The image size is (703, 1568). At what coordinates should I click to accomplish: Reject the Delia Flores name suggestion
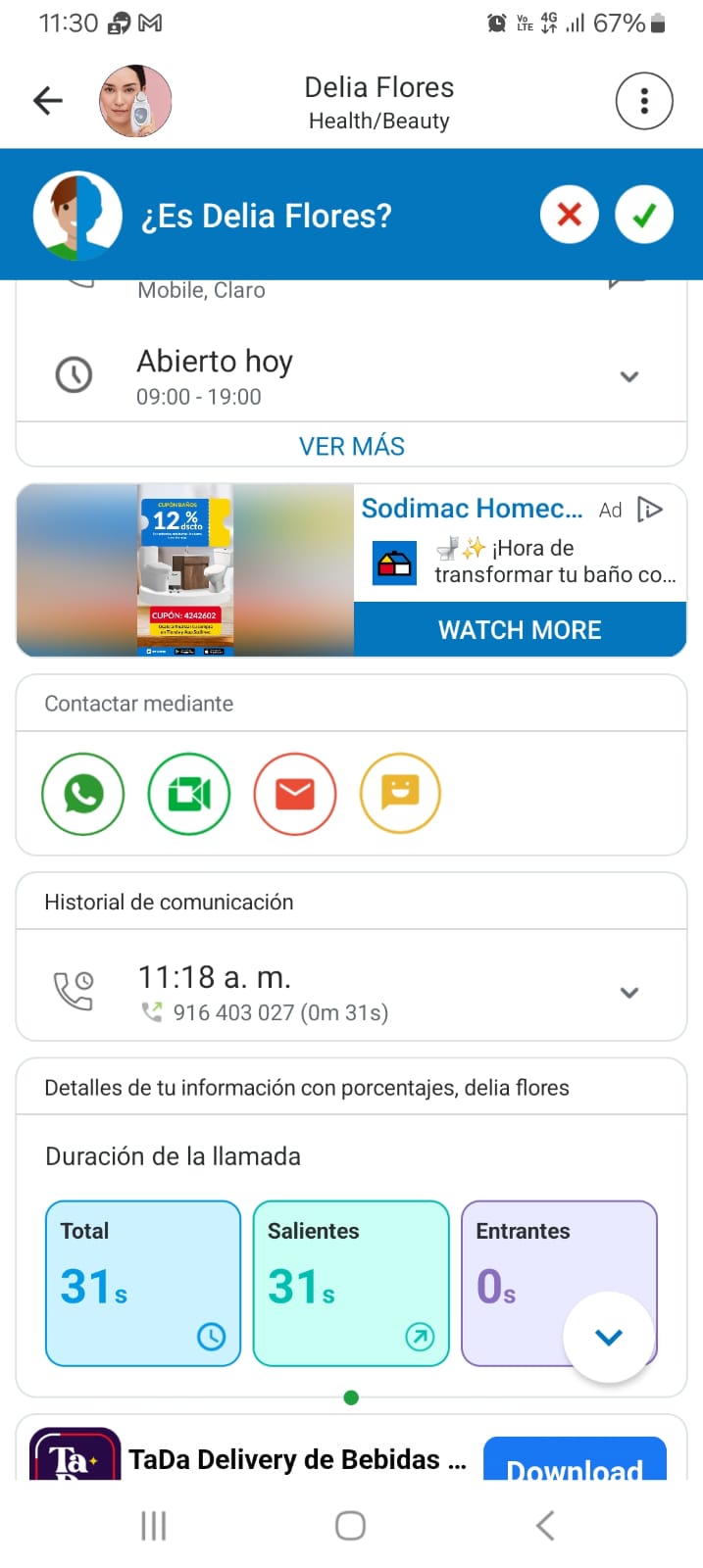[569, 215]
